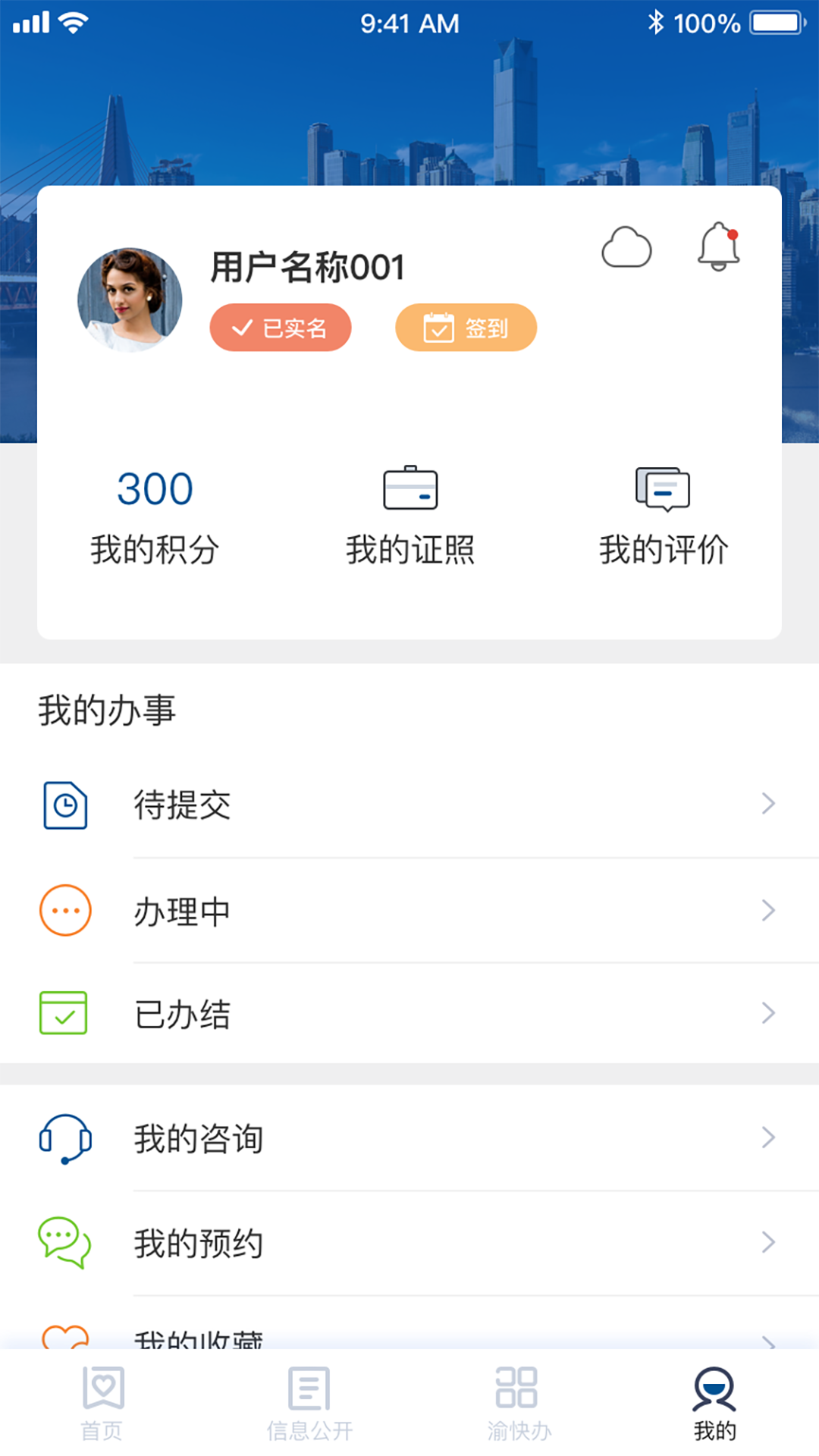Switch to the 首页 tab
819x1456 pixels.
[x=102, y=1403]
